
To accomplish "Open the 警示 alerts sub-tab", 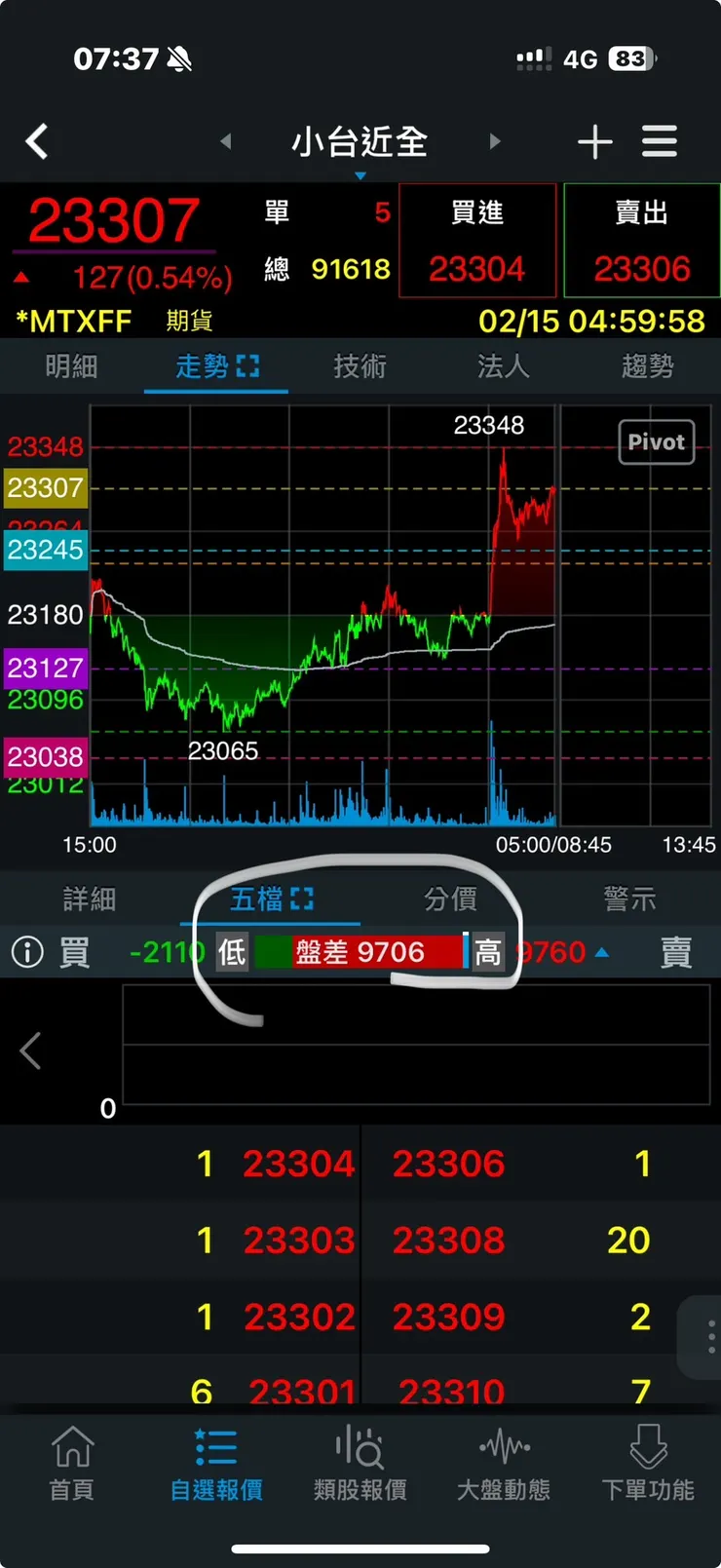I will [x=629, y=899].
